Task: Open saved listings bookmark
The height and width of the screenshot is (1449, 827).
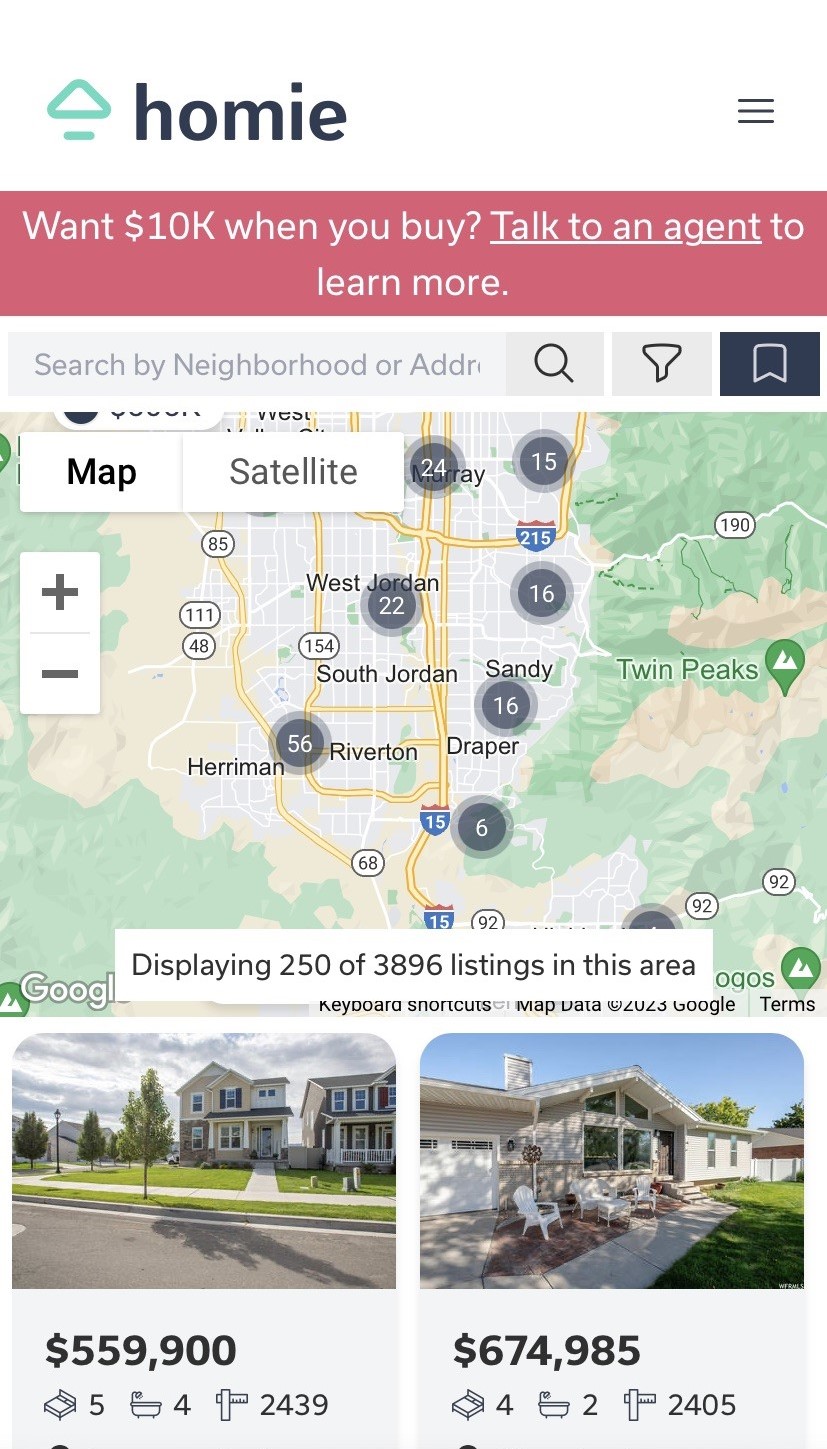Action: (x=769, y=364)
